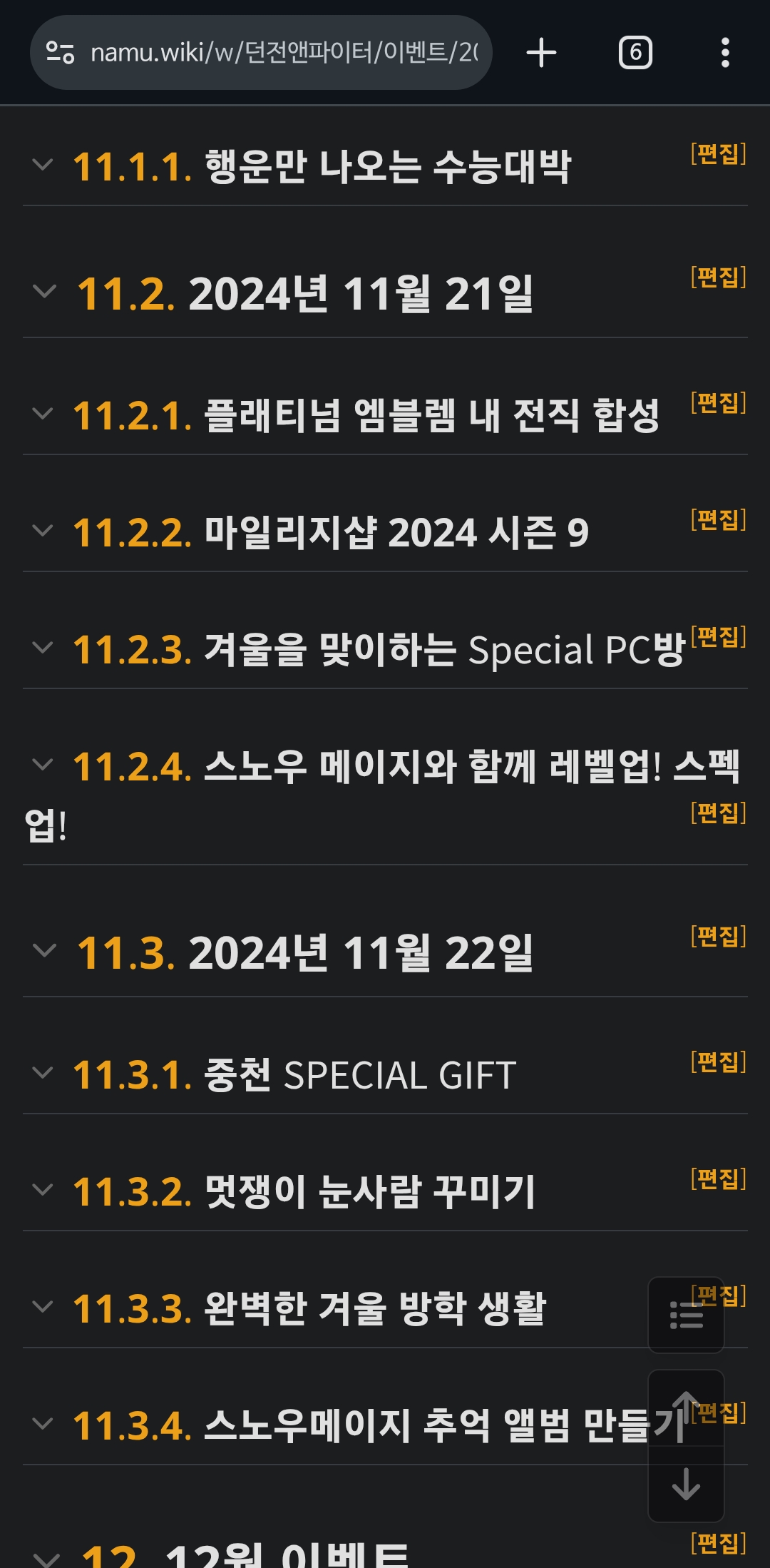Tap the namu.wiki address bar
Screen dimensions: 770x1568
[x=285, y=53]
